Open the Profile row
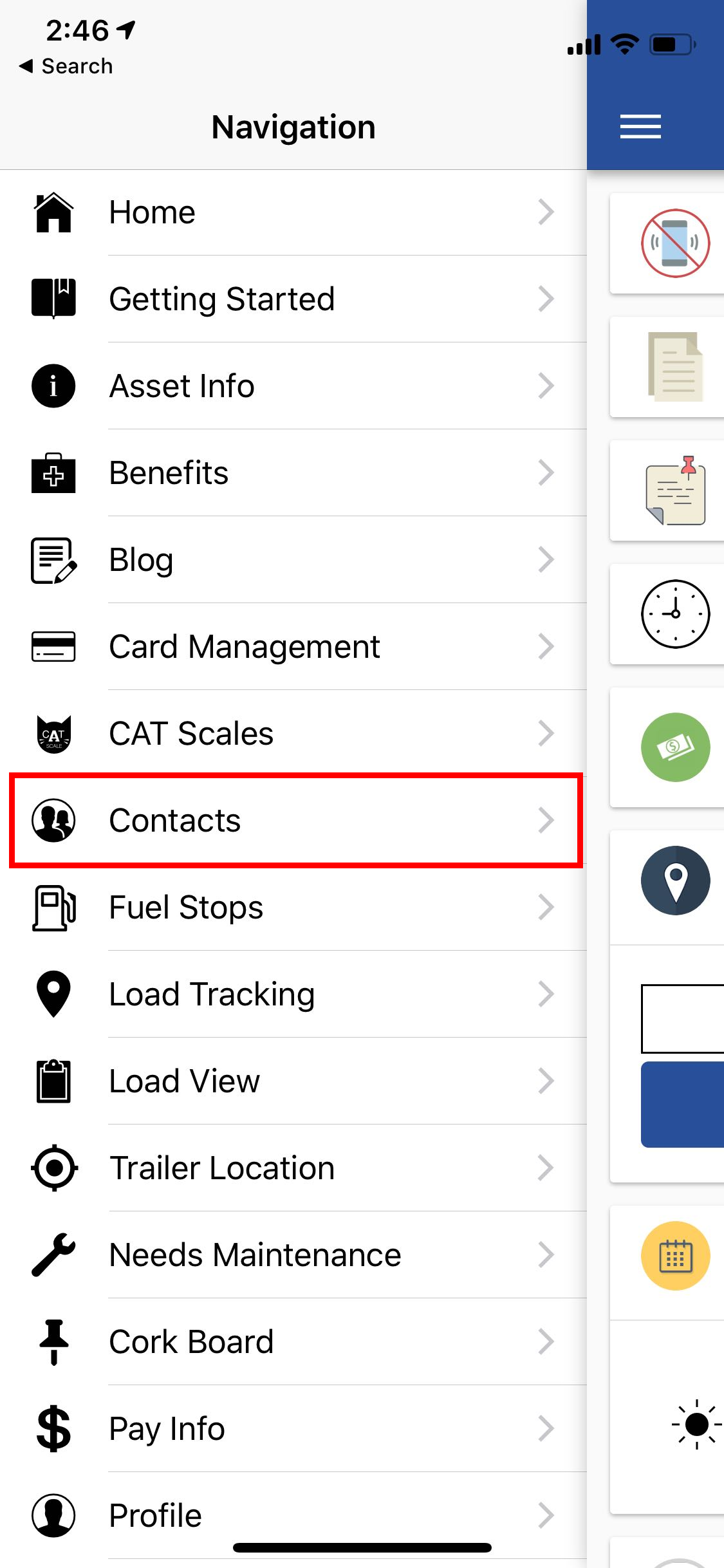Screen dimensions: 724x1568 coord(293,1516)
